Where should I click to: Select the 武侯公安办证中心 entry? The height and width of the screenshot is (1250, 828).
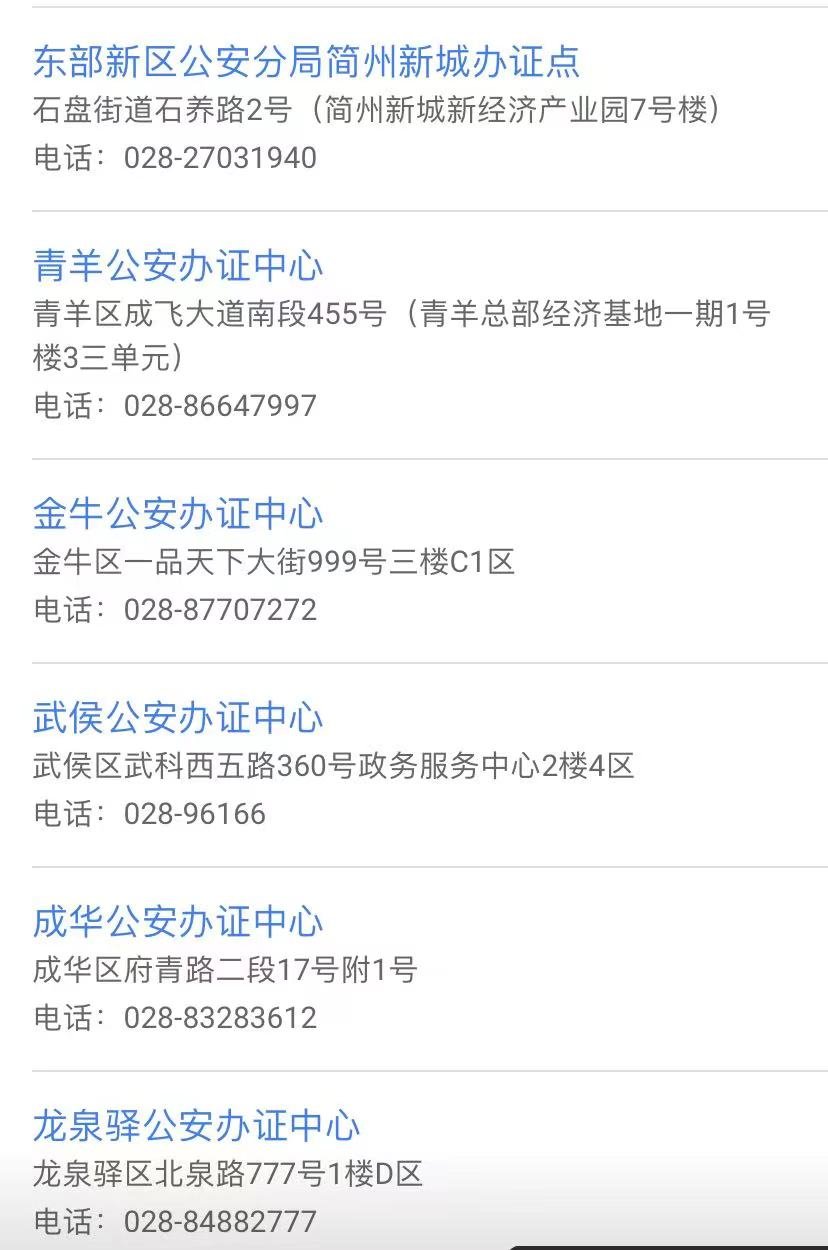(x=178, y=718)
